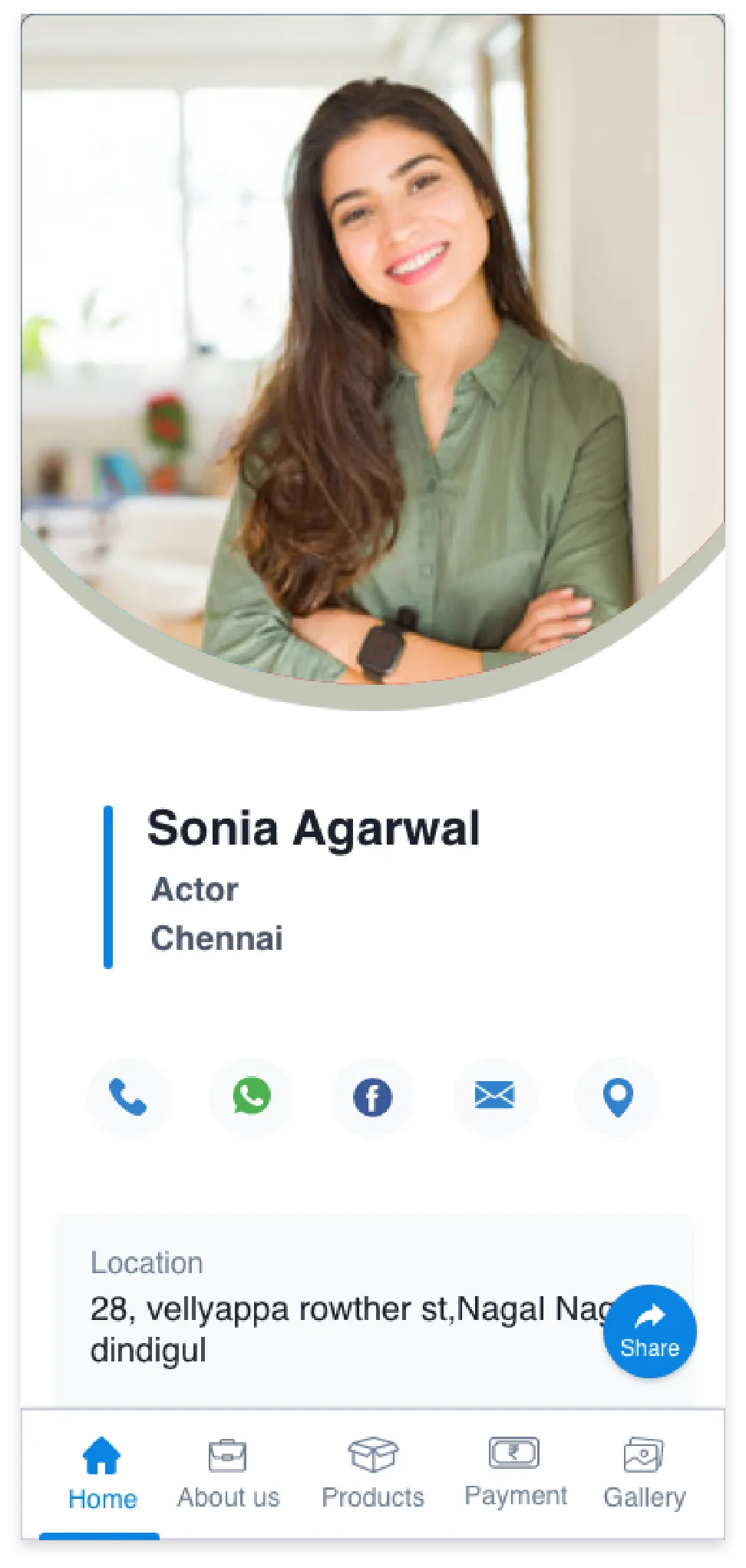The image size is (746, 1568).
Task: View the Gallery tab
Action: click(x=644, y=1474)
